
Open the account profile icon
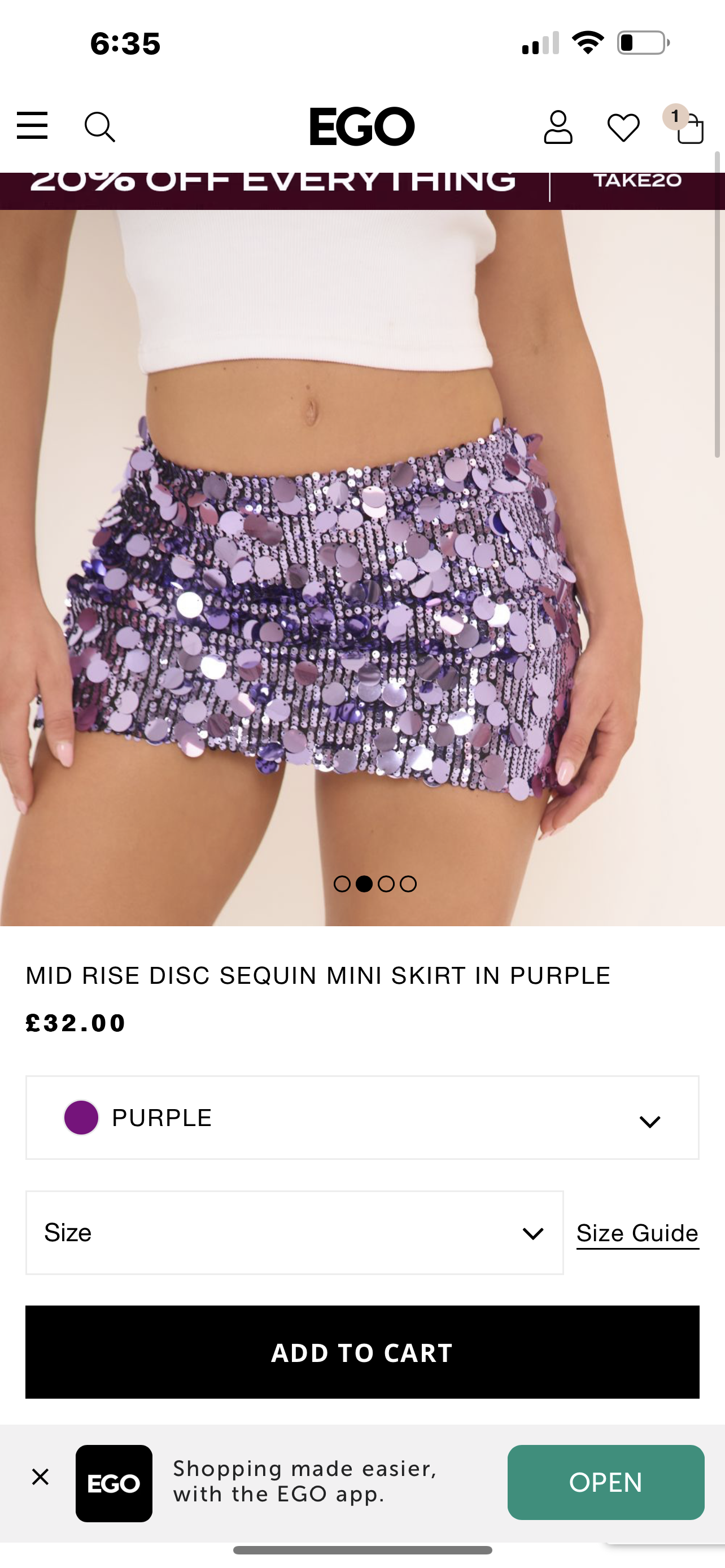pos(558,127)
